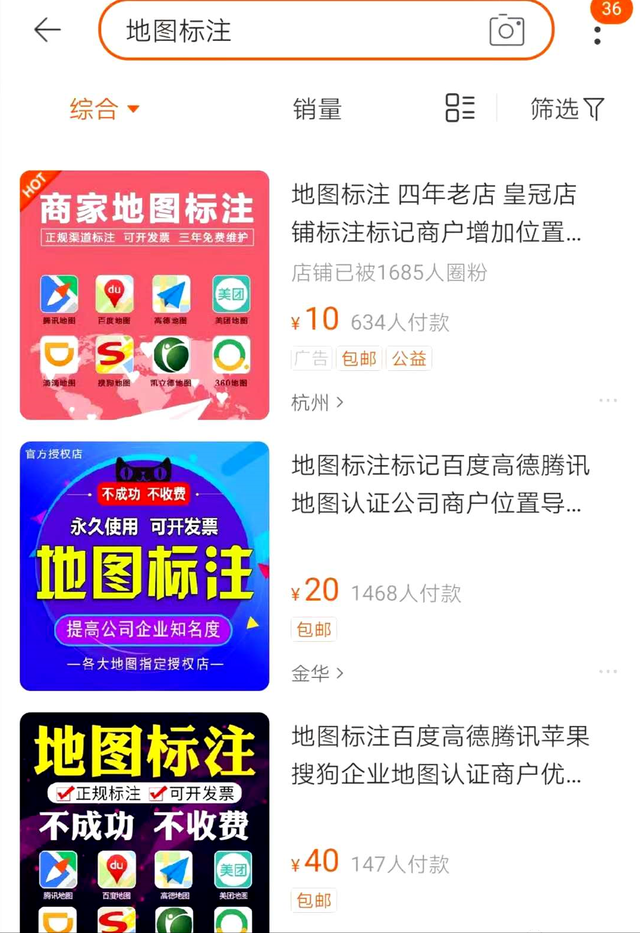Screen dimensions: 640x933
Task: Switch the list layout view icon
Action: click(460, 108)
